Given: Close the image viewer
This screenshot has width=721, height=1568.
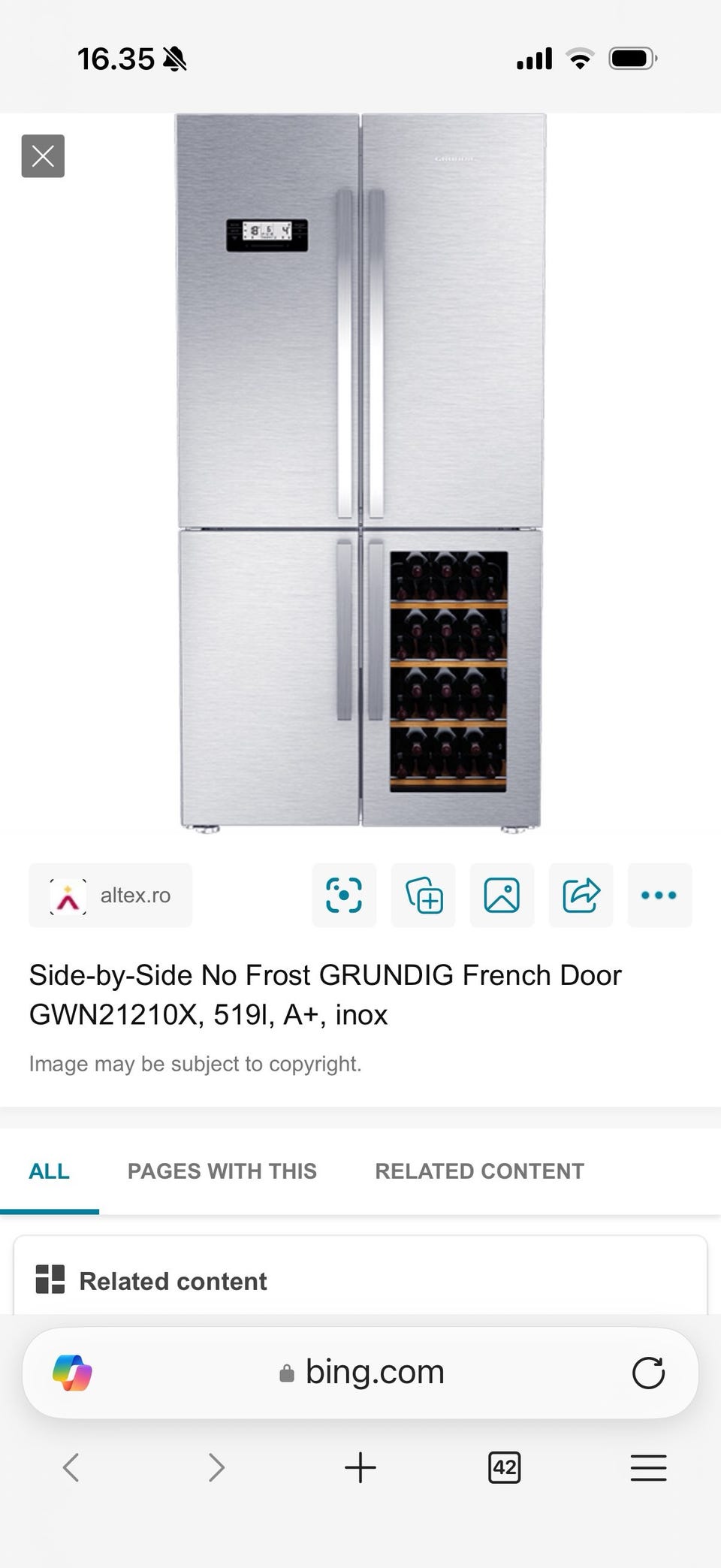Looking at the screenshot, I should [43, 156].
